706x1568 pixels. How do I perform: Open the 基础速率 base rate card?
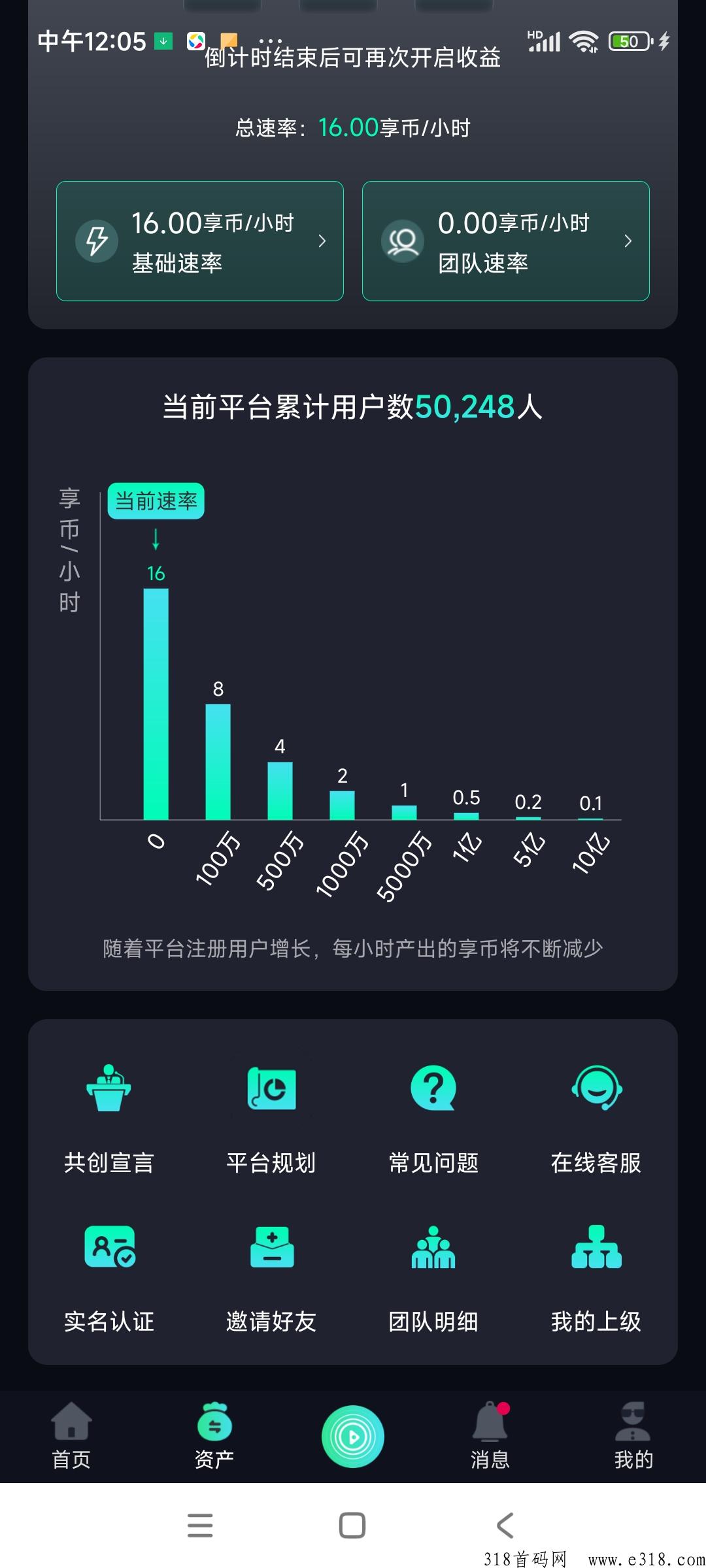click(x=199, y=241)
